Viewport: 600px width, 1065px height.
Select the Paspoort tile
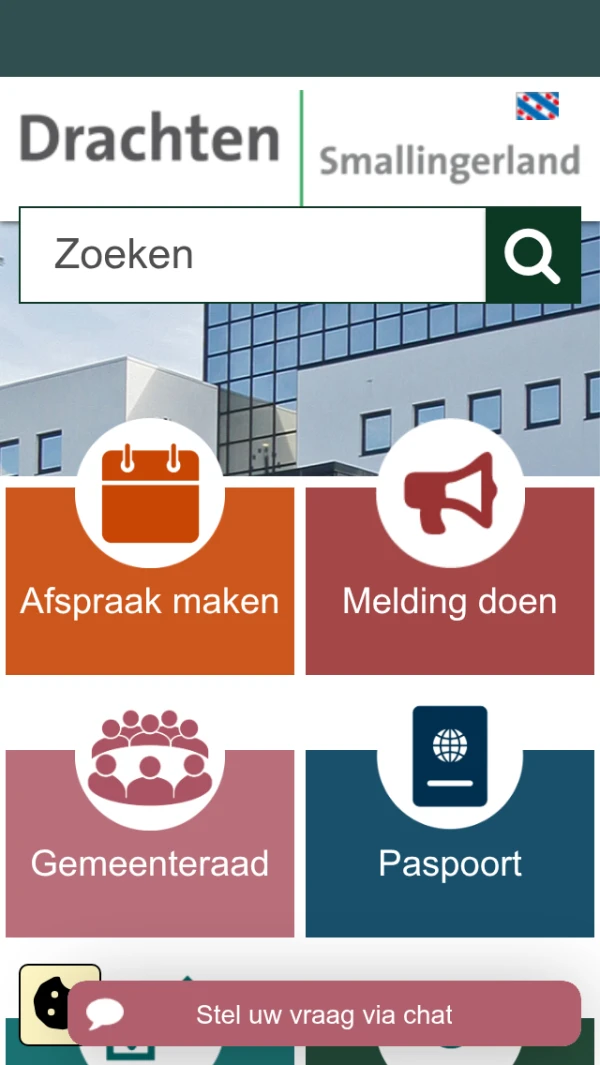450,842
